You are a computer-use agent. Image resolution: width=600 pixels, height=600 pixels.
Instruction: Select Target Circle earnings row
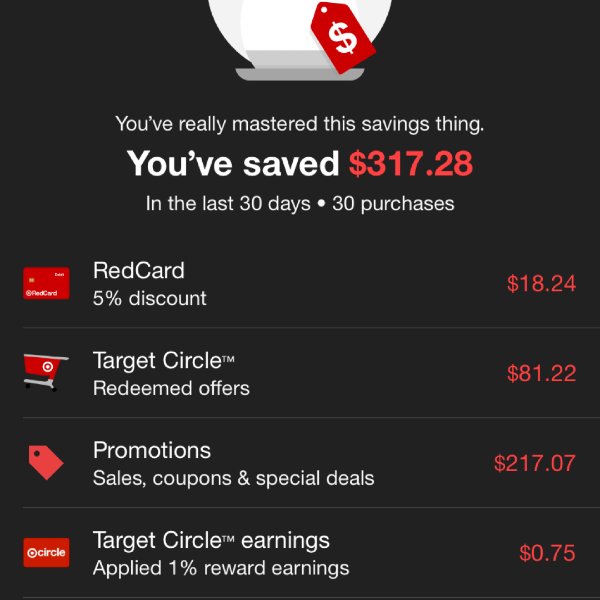click(300, 553)
